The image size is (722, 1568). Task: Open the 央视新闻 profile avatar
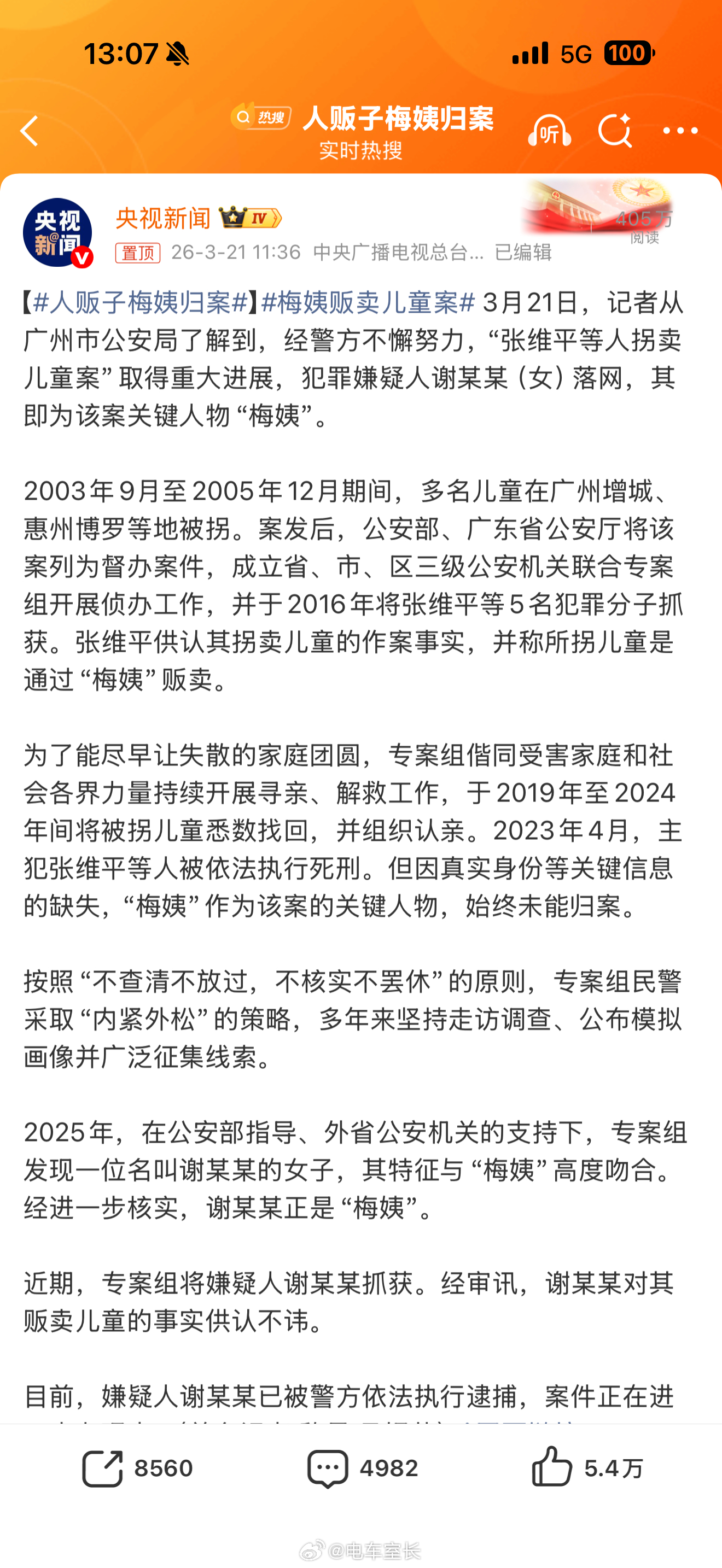coord(59,232)
